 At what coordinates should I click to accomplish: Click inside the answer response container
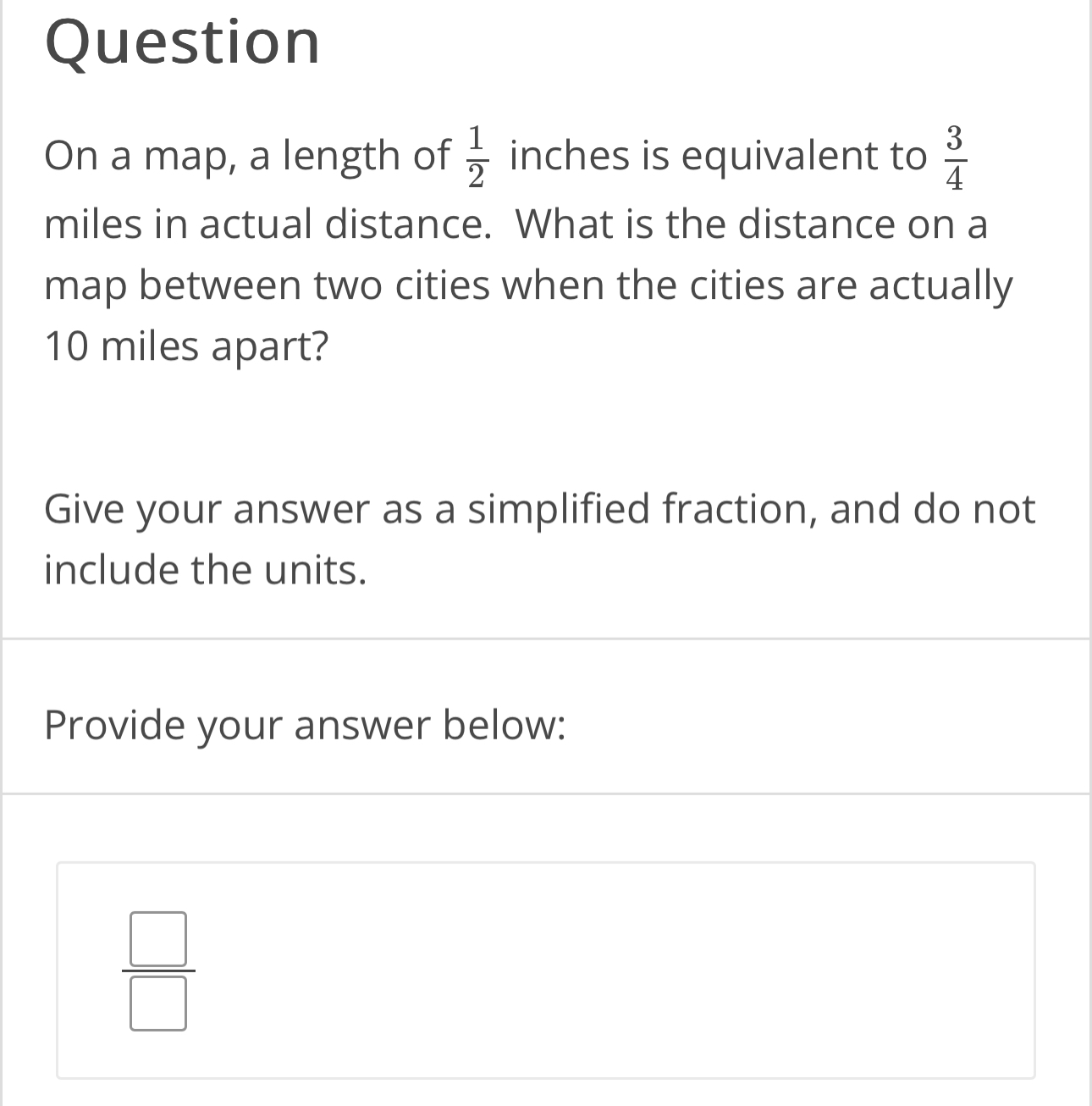[546, 970]
